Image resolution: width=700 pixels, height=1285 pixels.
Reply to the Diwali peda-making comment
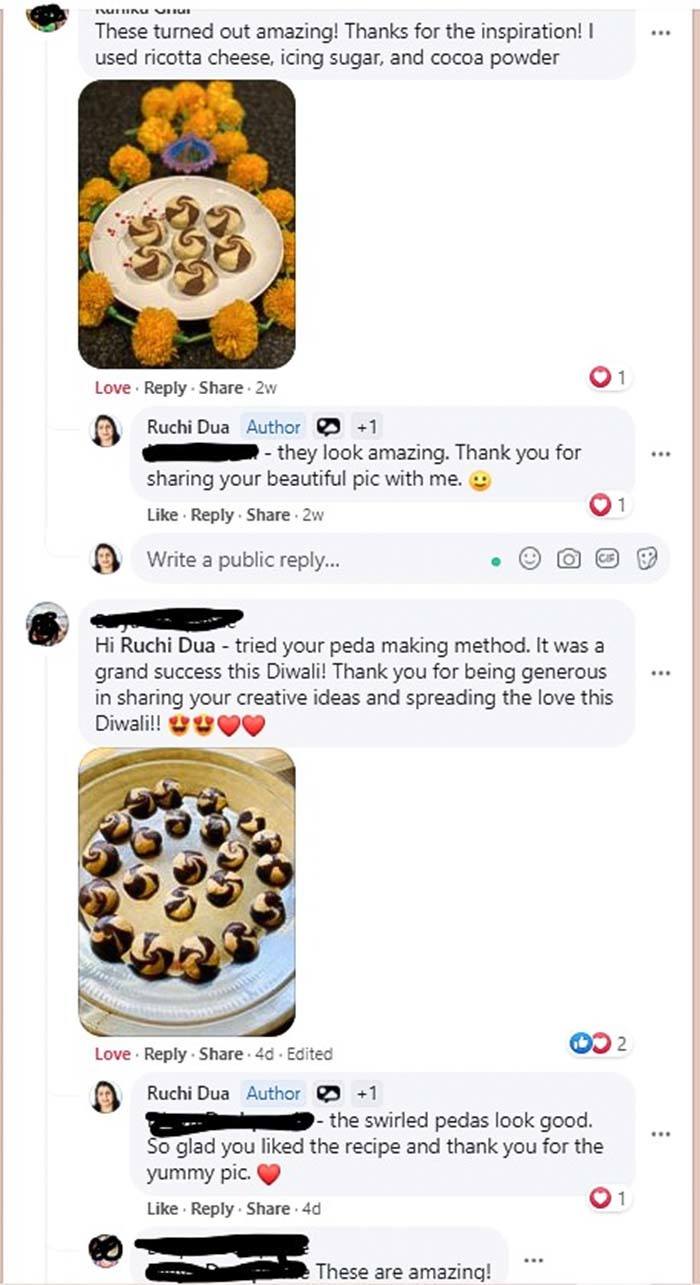tap(165, 1054)
